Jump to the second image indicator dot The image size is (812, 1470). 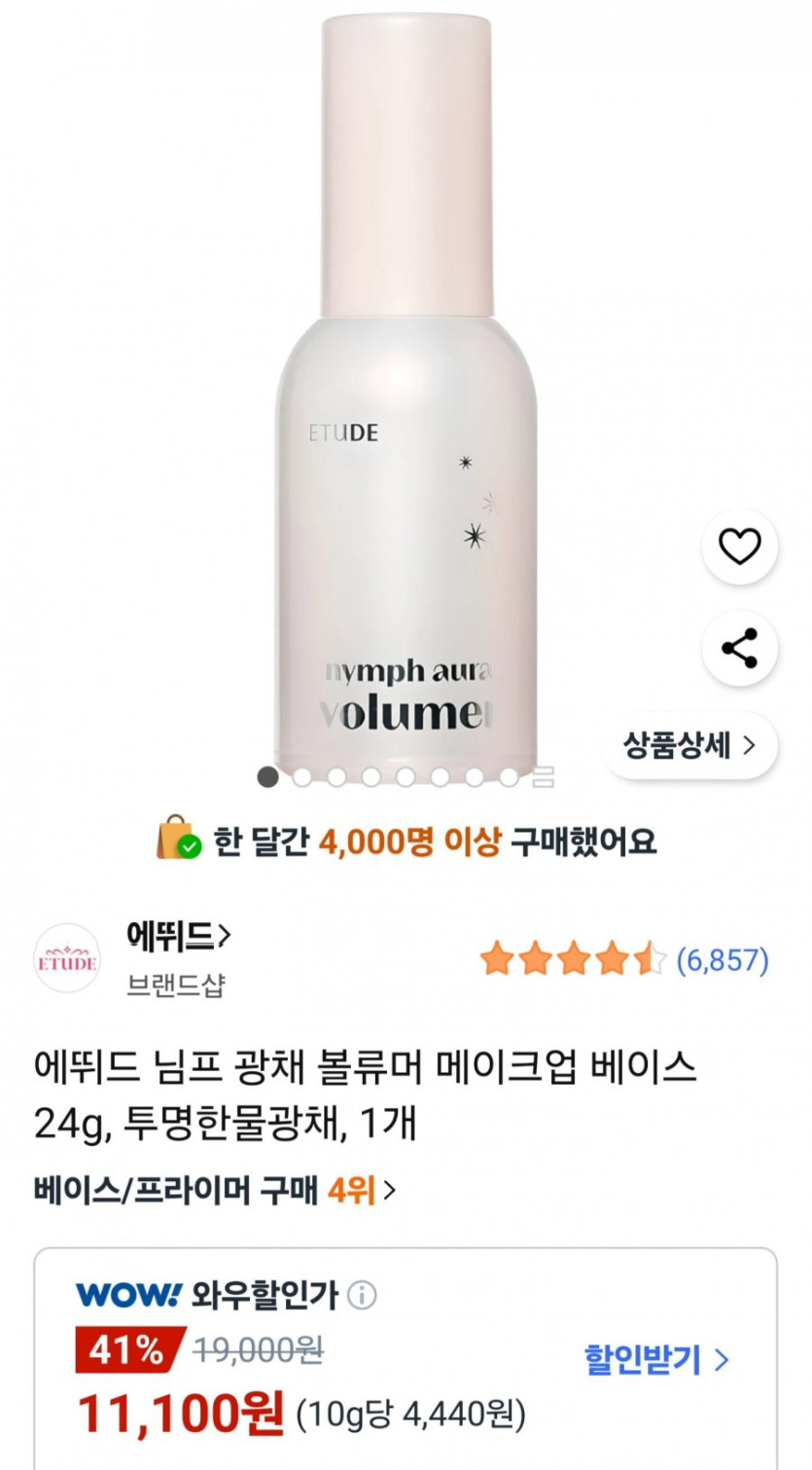pyautogui.click(x=302, y=776)
